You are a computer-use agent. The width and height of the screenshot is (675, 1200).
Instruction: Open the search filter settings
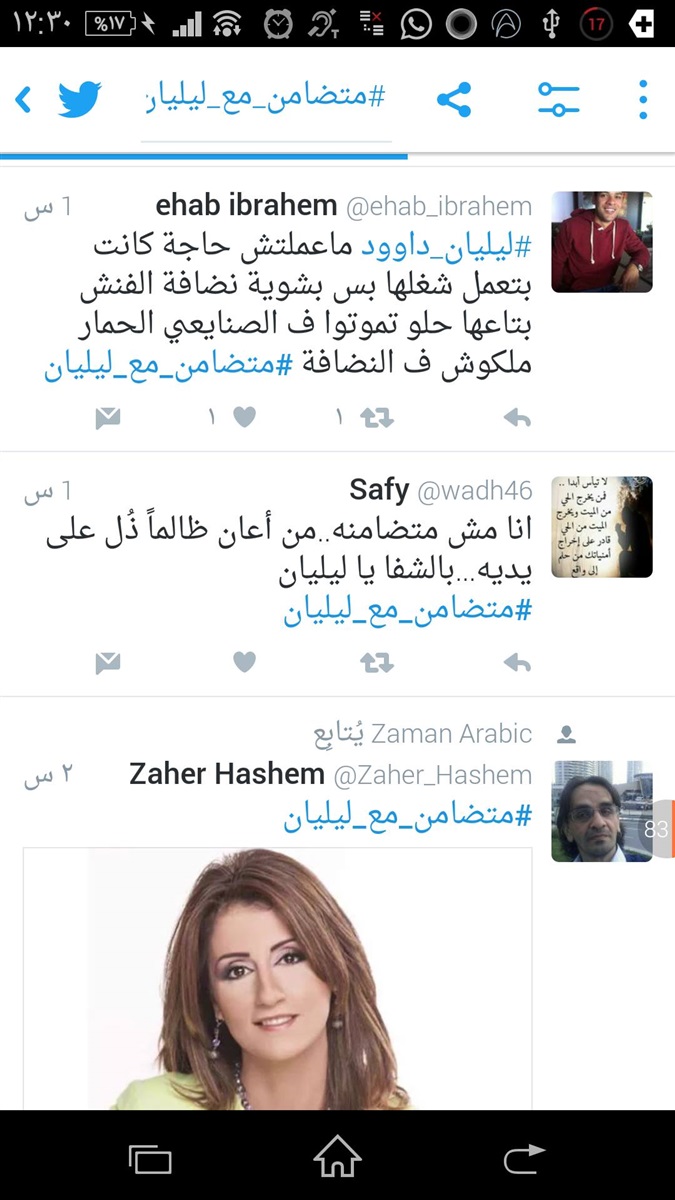coord(558,99)
